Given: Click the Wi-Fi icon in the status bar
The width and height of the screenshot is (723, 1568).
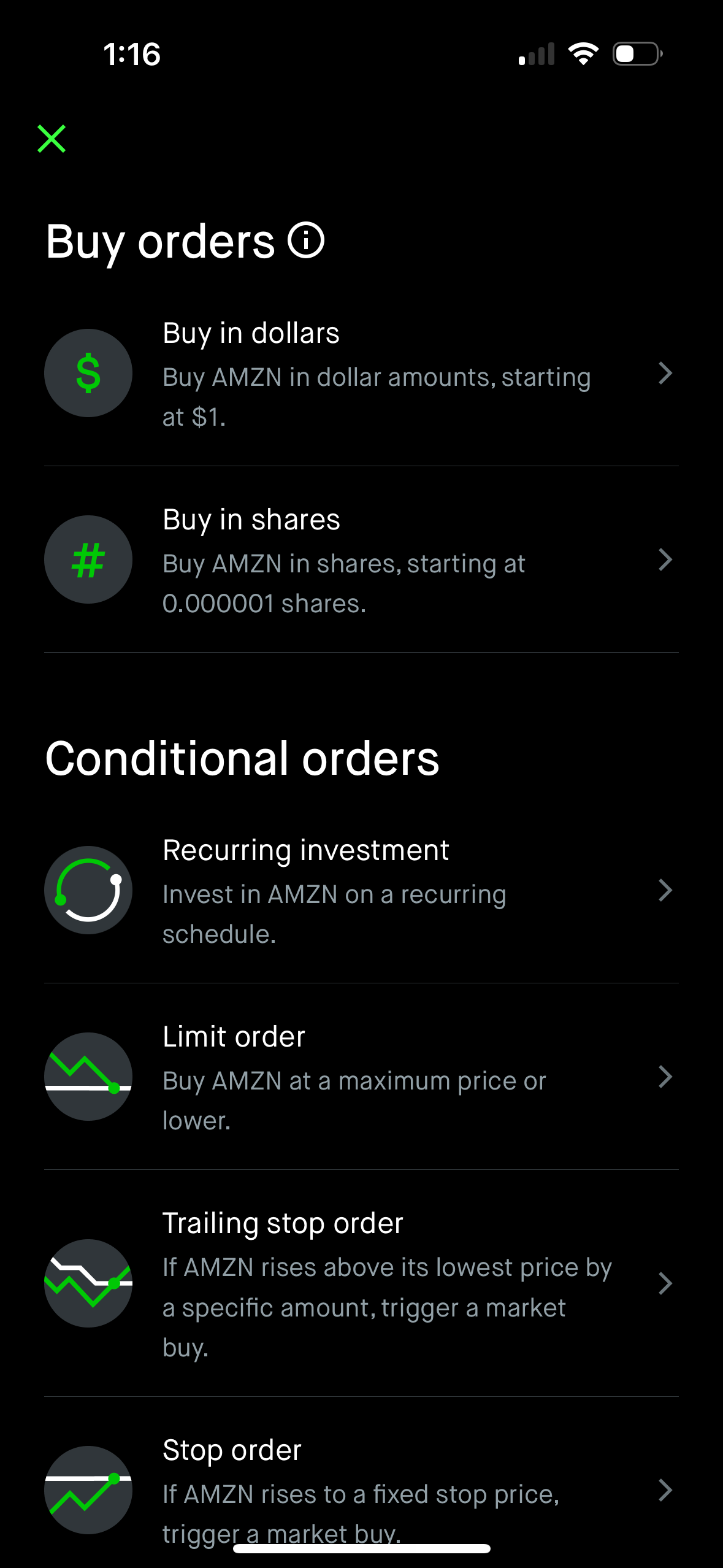Looking at the screenshot, I should [x=583, y=54].
